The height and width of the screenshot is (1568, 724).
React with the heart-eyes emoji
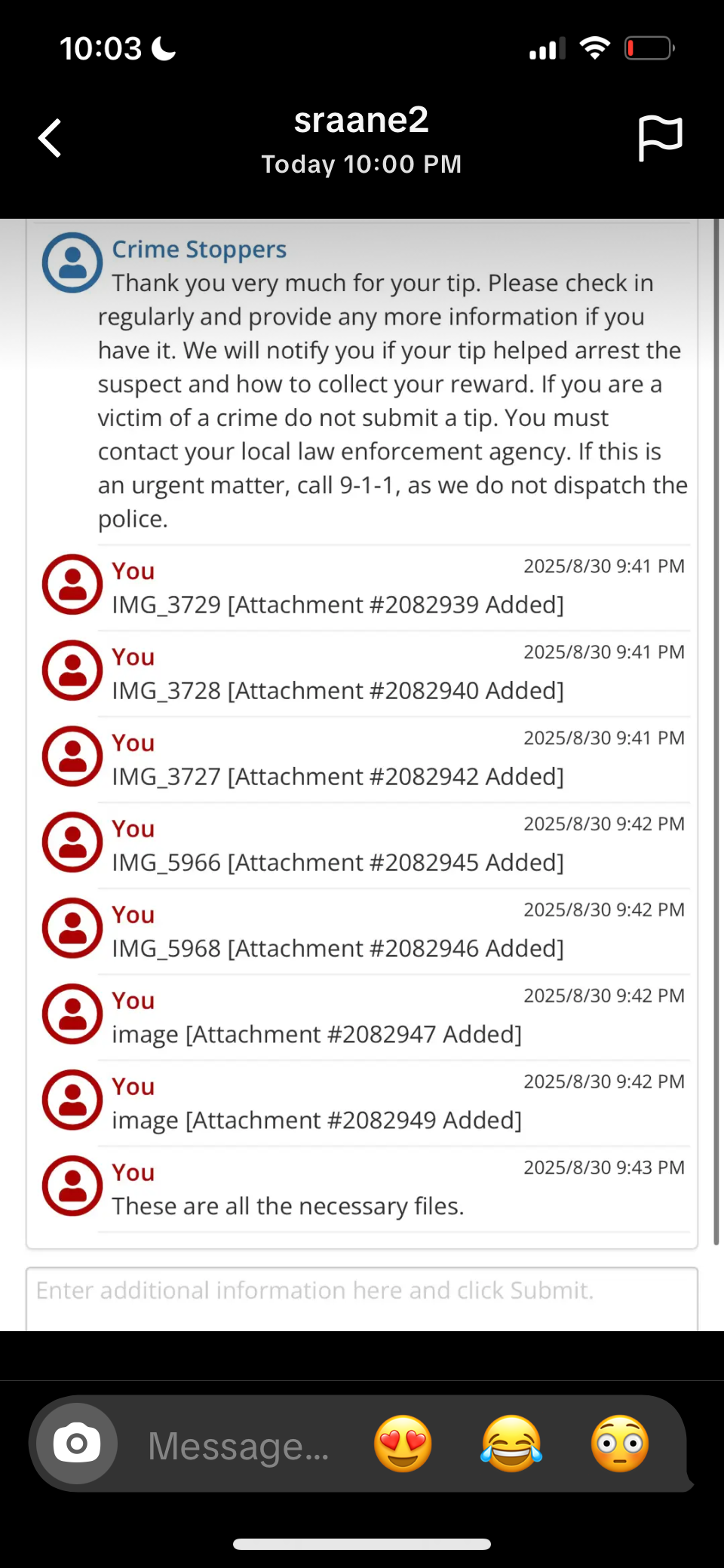[x=403, y=1444]
